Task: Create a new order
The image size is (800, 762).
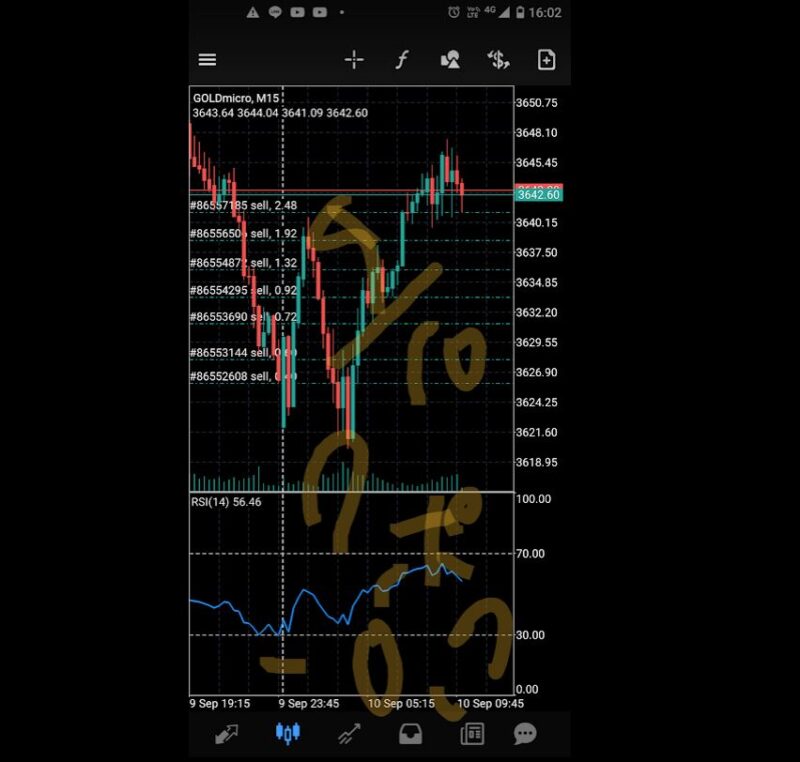Action: click(546, 60)
